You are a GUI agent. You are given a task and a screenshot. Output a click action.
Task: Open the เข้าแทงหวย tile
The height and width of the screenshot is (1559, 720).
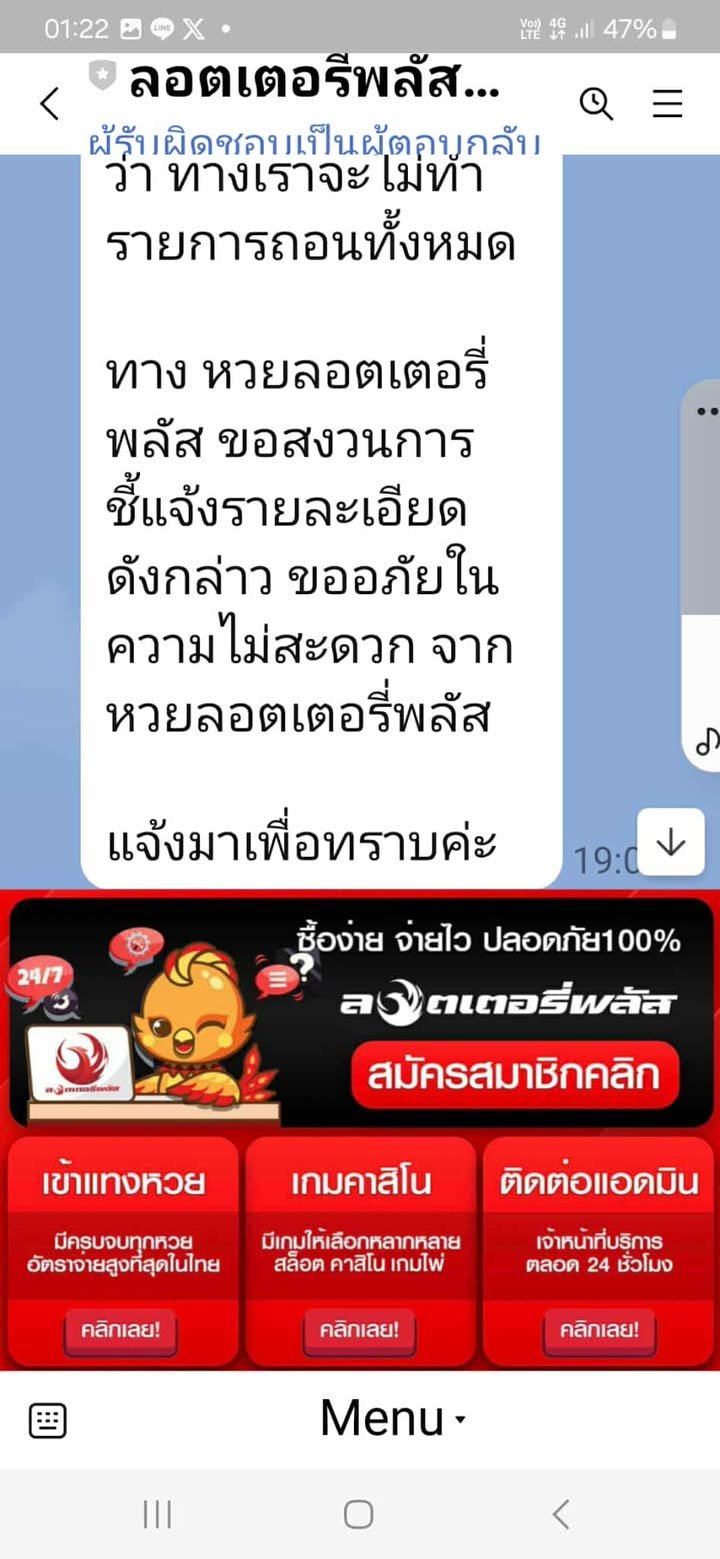123,1250
